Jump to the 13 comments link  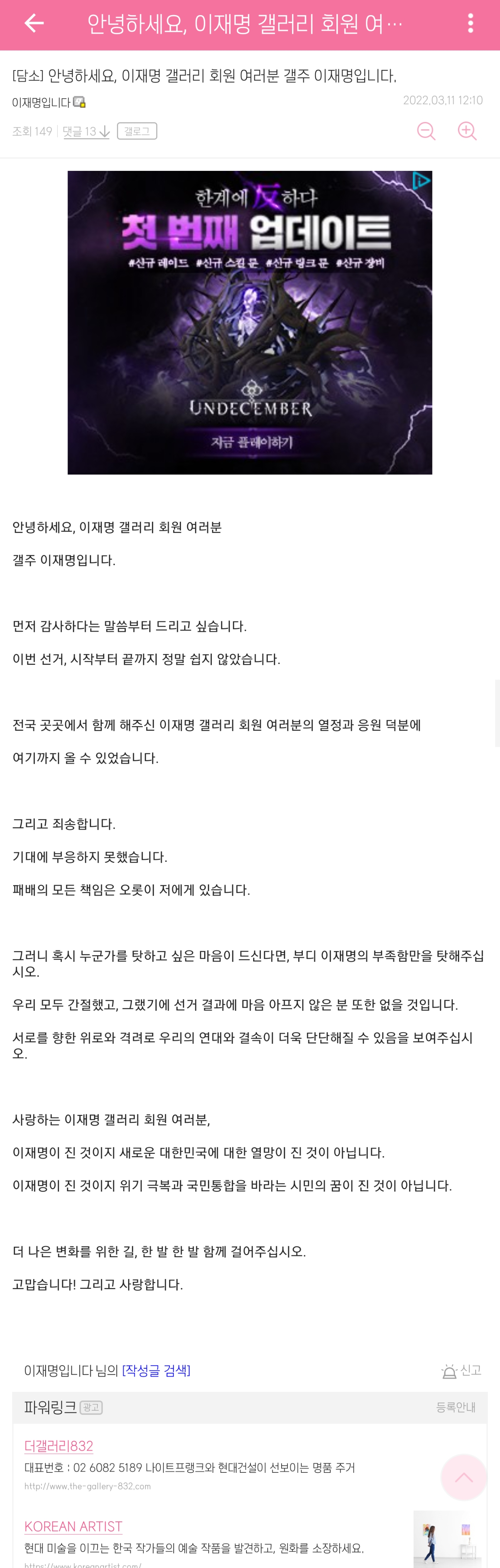coord(86,132)
